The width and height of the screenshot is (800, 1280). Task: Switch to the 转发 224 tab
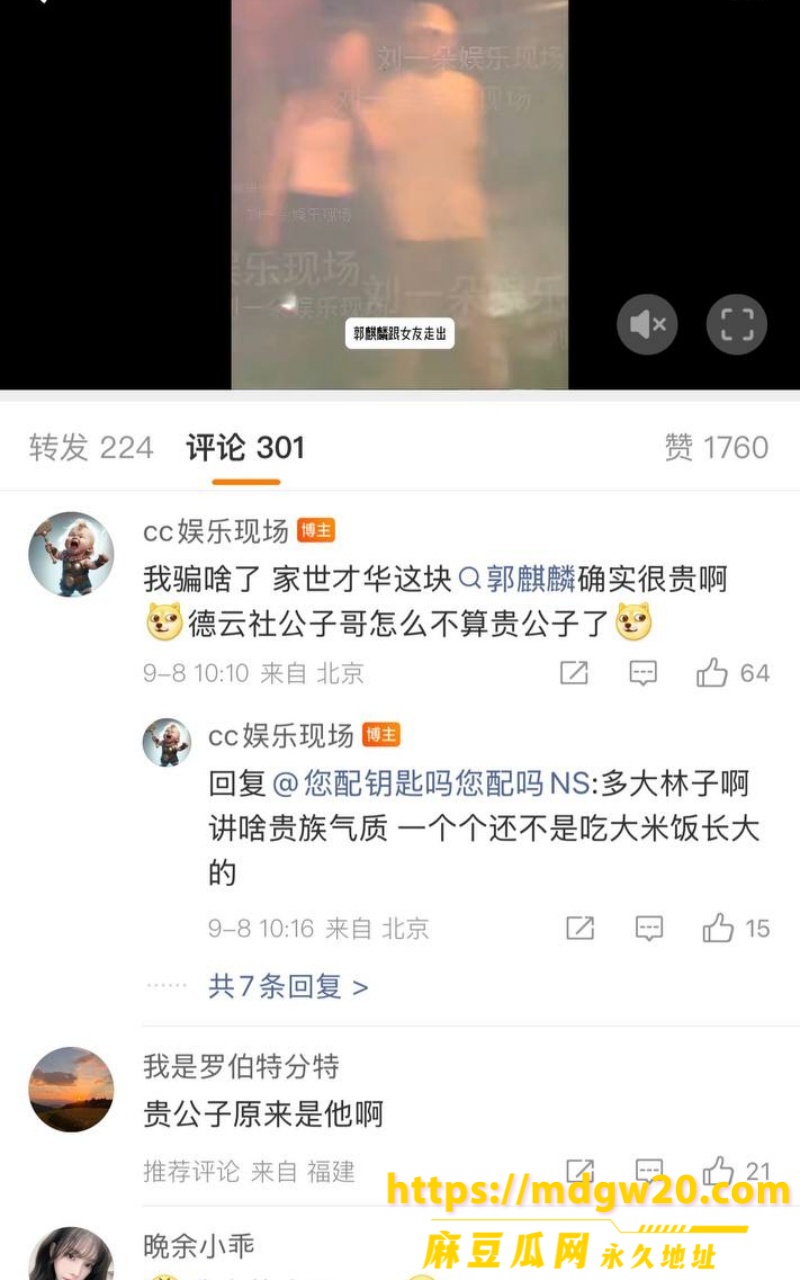coord(91,448)
